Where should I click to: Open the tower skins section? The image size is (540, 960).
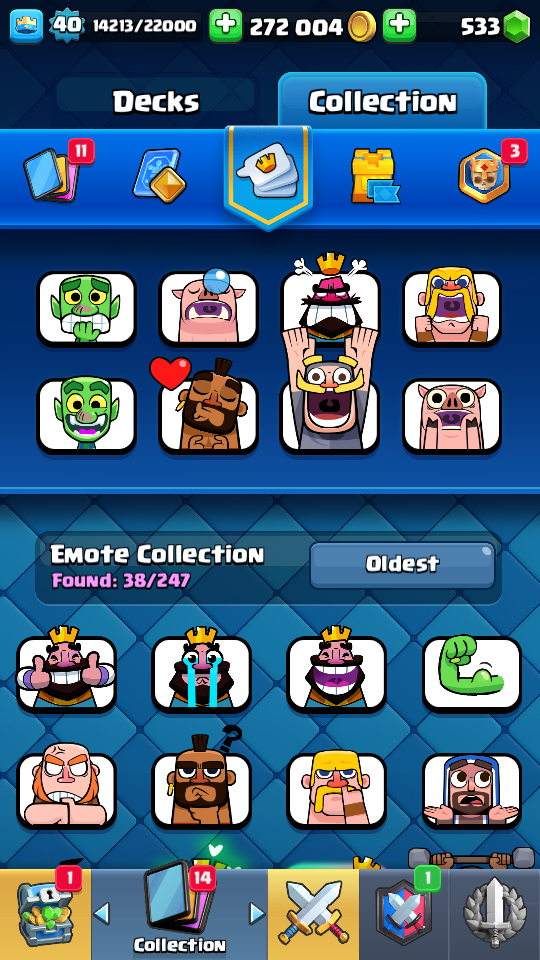pos(375,176)
